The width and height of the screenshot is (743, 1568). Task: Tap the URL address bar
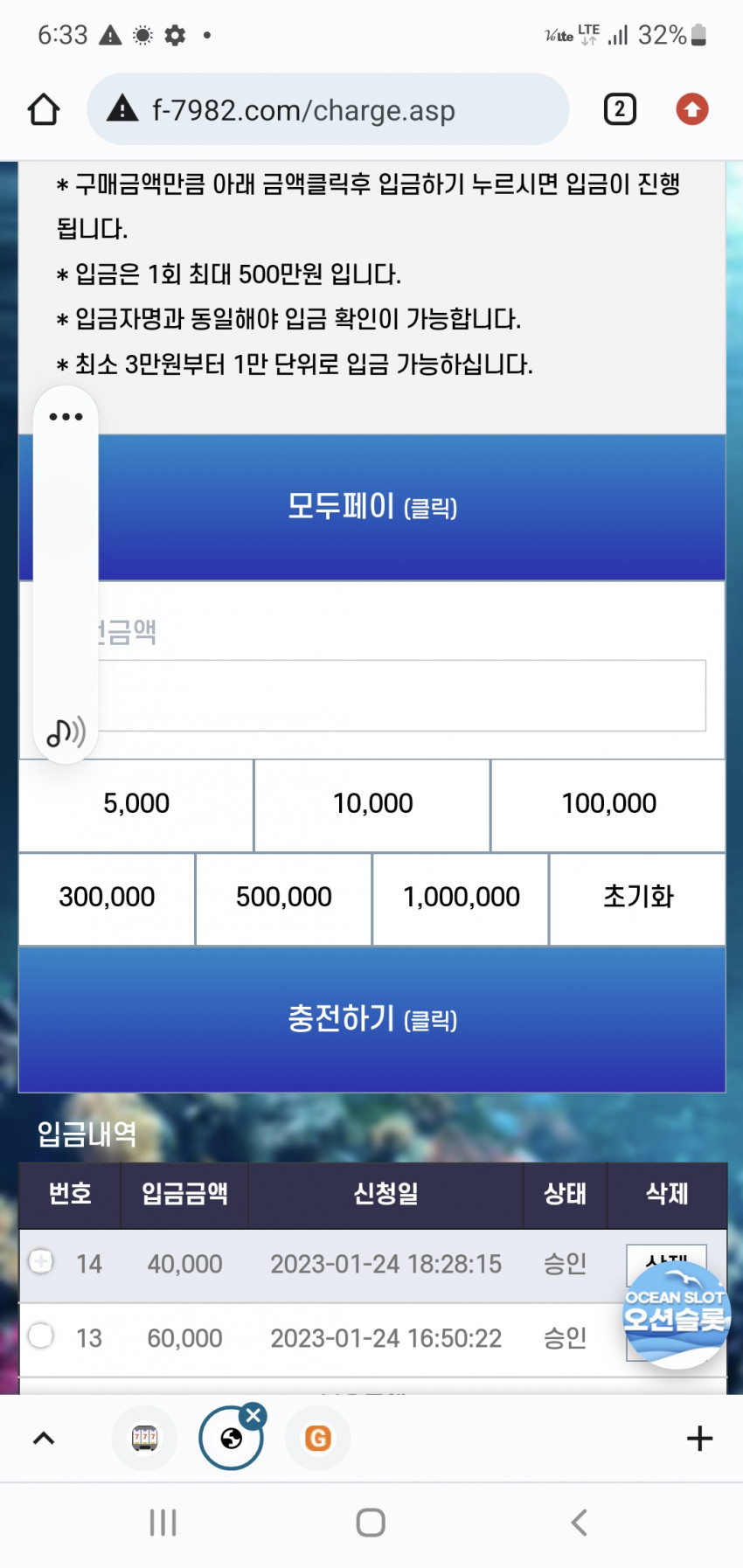(328, 110)
